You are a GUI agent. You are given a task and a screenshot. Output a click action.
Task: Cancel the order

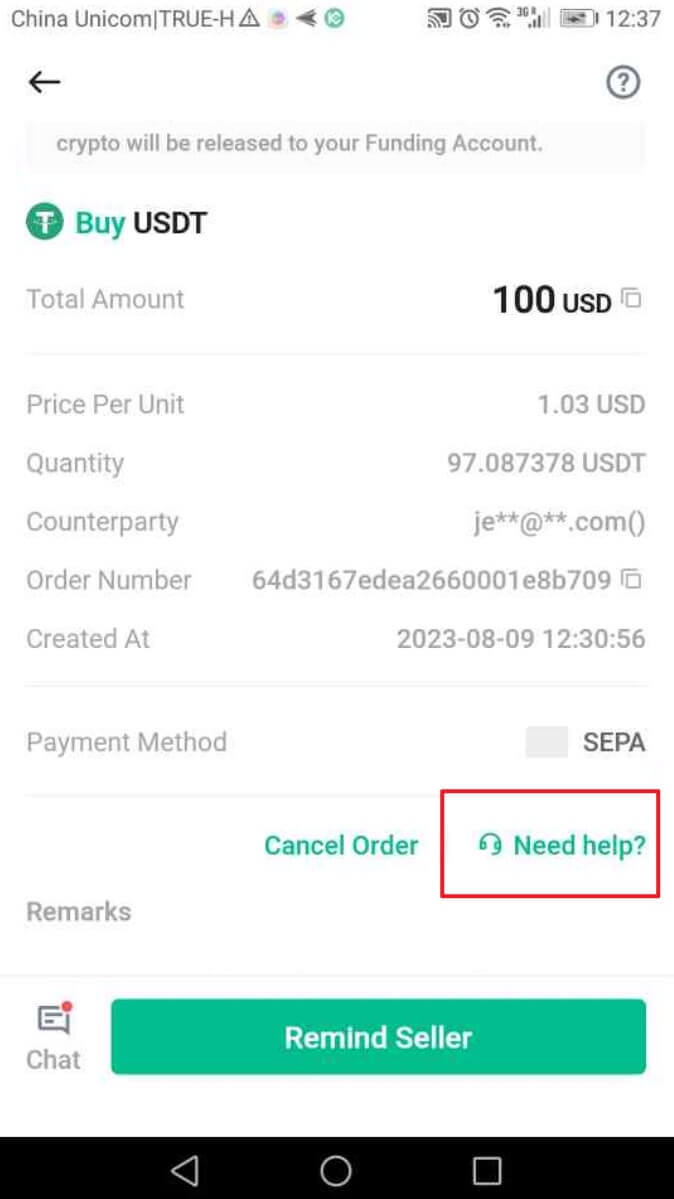point(341,845)
